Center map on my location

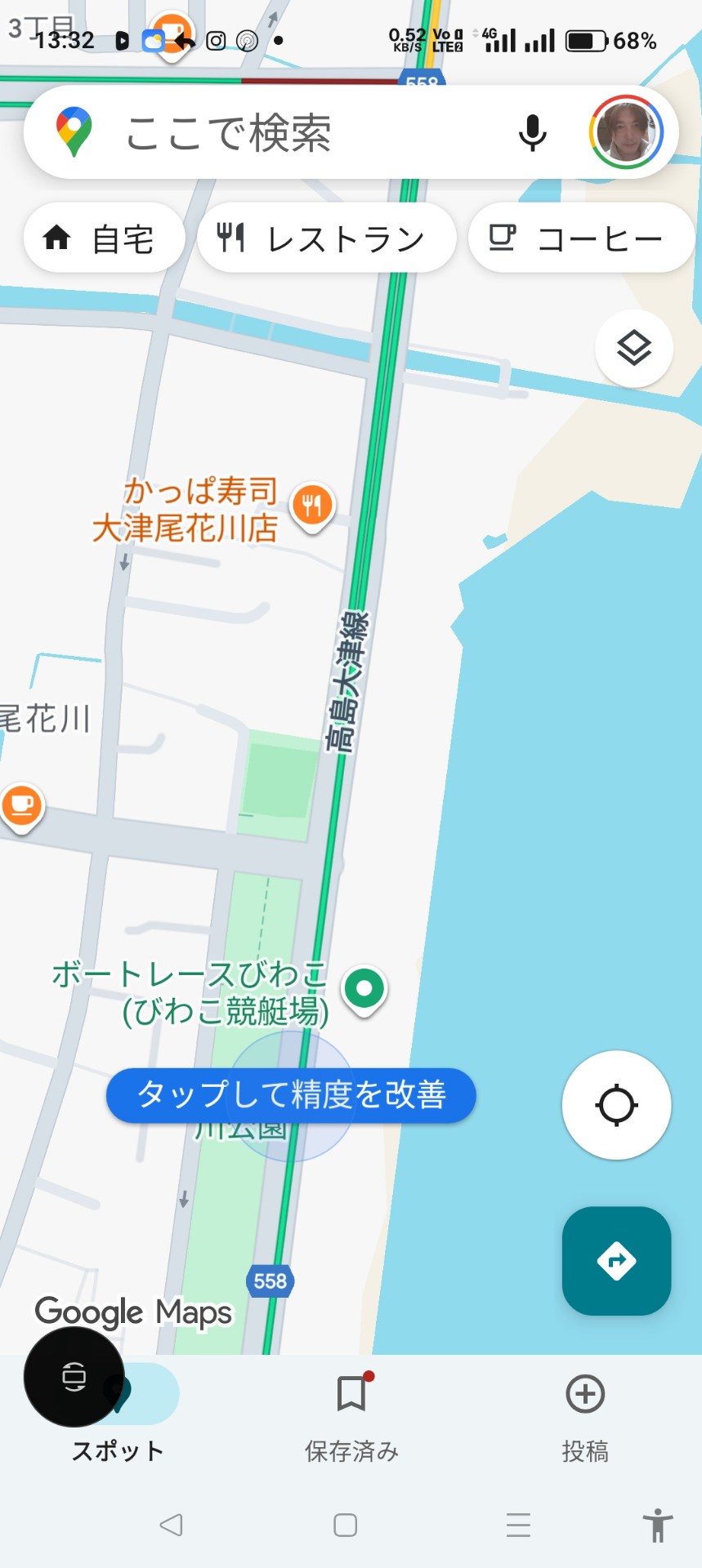click(616, 1105)
